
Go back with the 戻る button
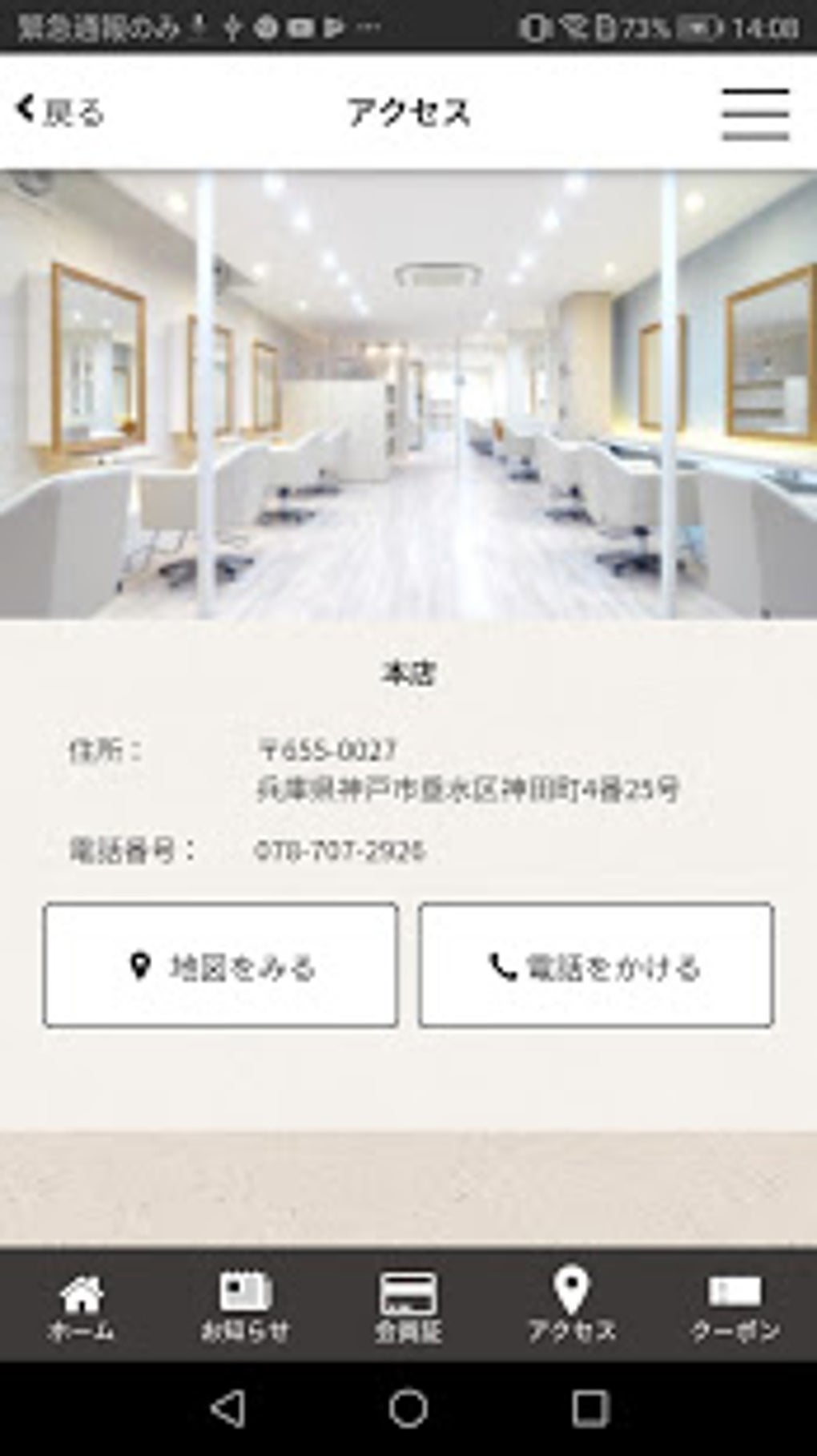(x=61, y=111)
